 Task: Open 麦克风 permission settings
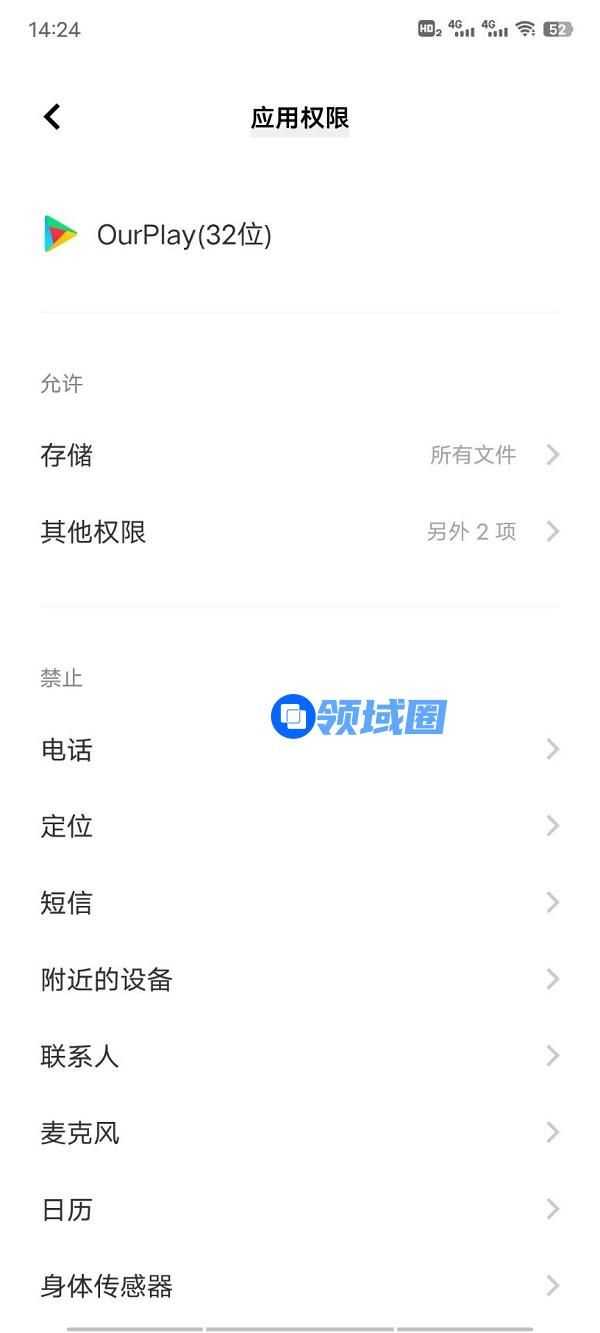click(x=300, y=1133)
